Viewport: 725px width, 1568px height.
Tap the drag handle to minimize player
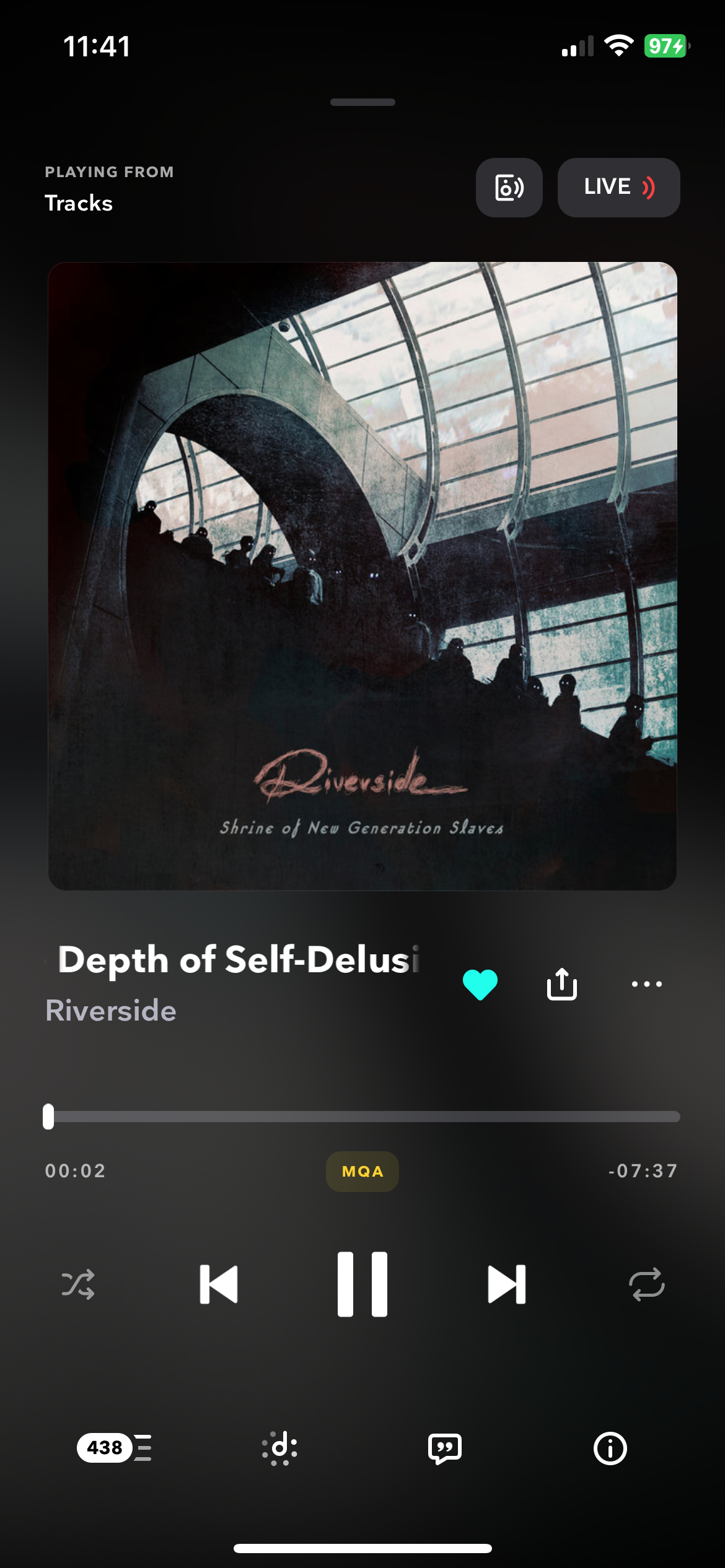[362, 102]
